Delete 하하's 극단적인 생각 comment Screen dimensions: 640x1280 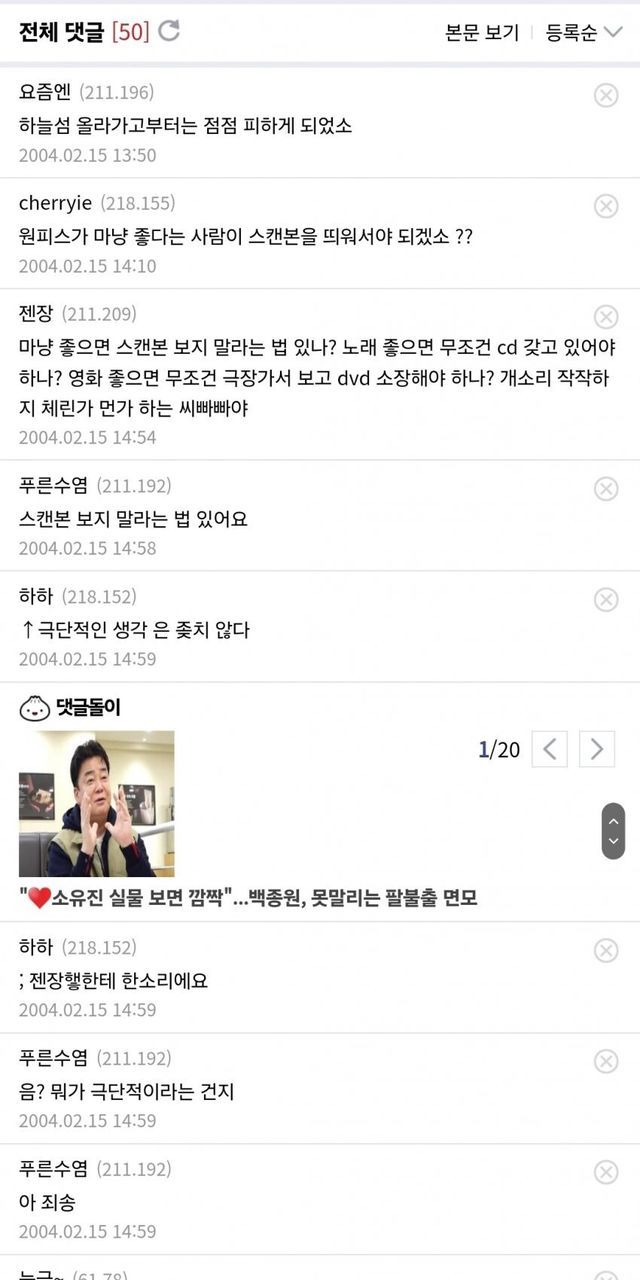tap(606, 600)
